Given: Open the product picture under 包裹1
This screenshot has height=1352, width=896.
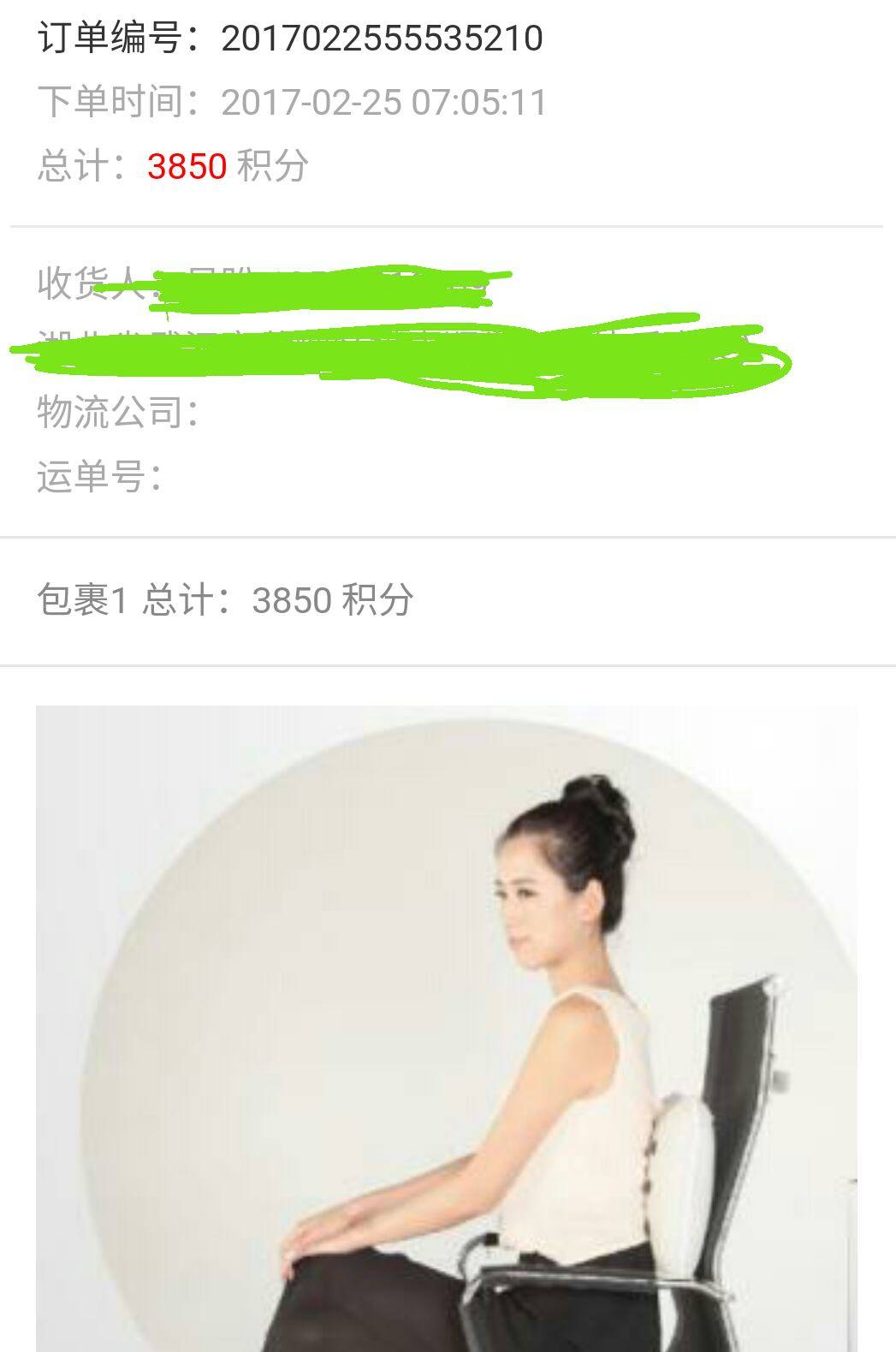Looking at the screenshot, I should click(x=446, y=1027).
